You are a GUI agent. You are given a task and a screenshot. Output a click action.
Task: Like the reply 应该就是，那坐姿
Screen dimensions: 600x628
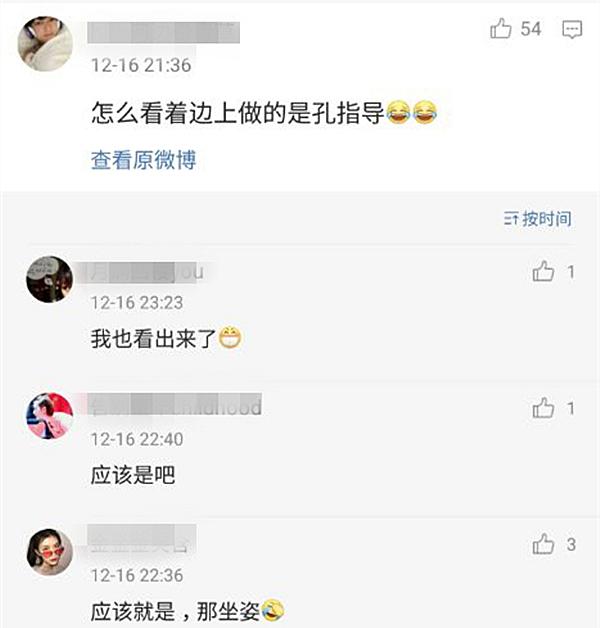(544, 543)
